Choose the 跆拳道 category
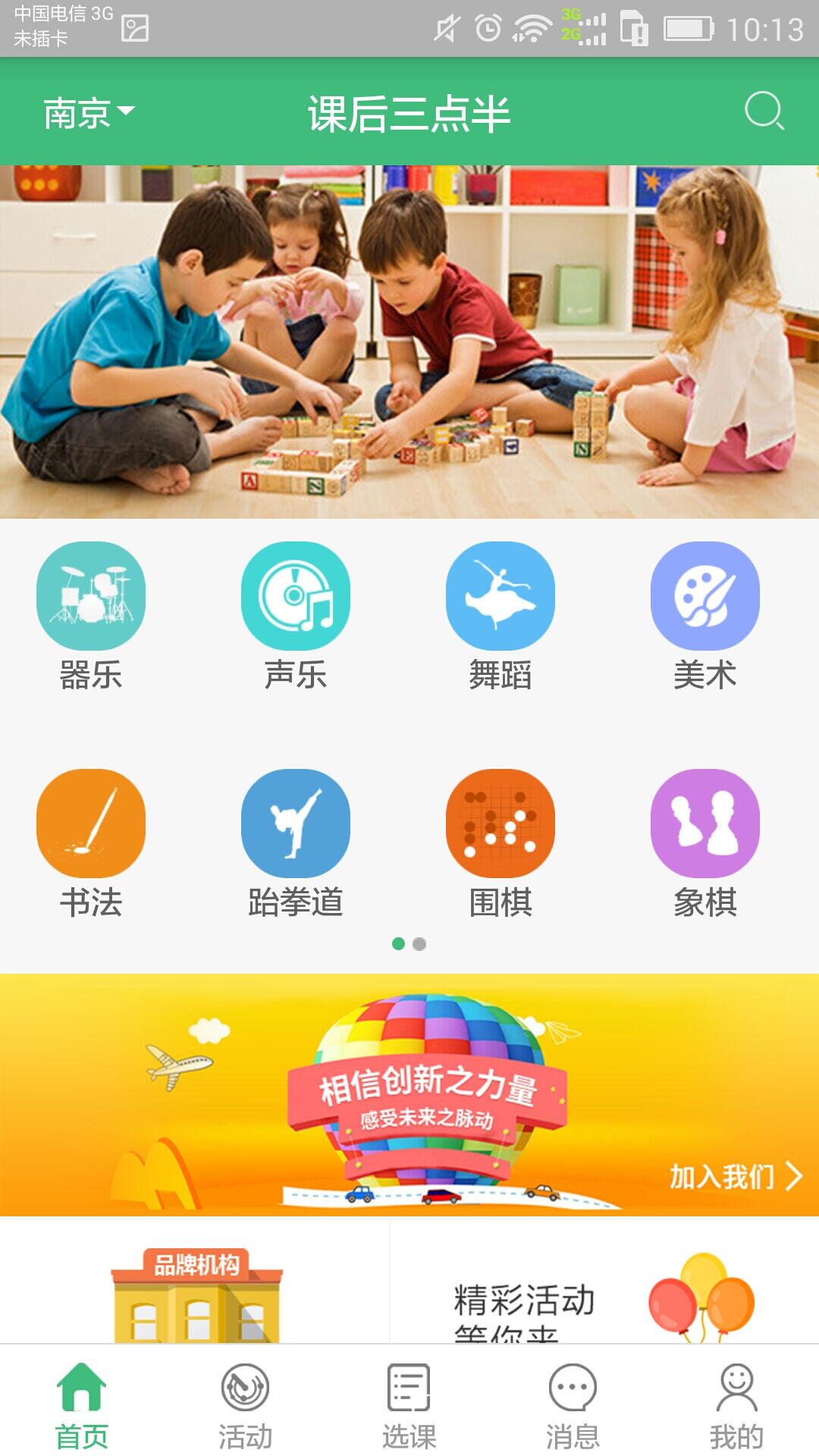 pos(296,843)
